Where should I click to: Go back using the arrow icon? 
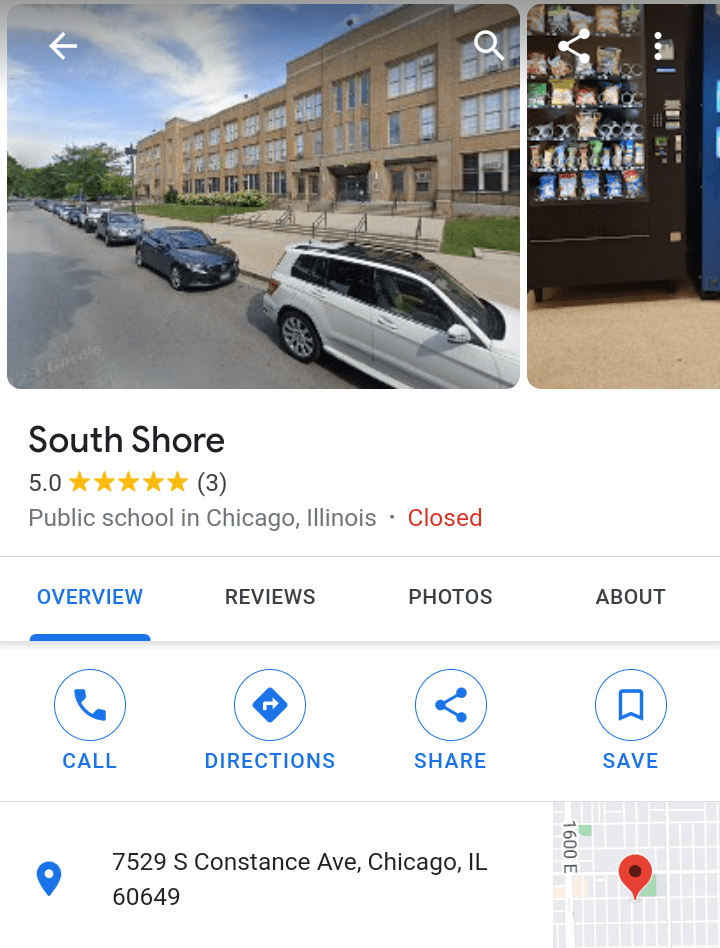coord(63,46)
